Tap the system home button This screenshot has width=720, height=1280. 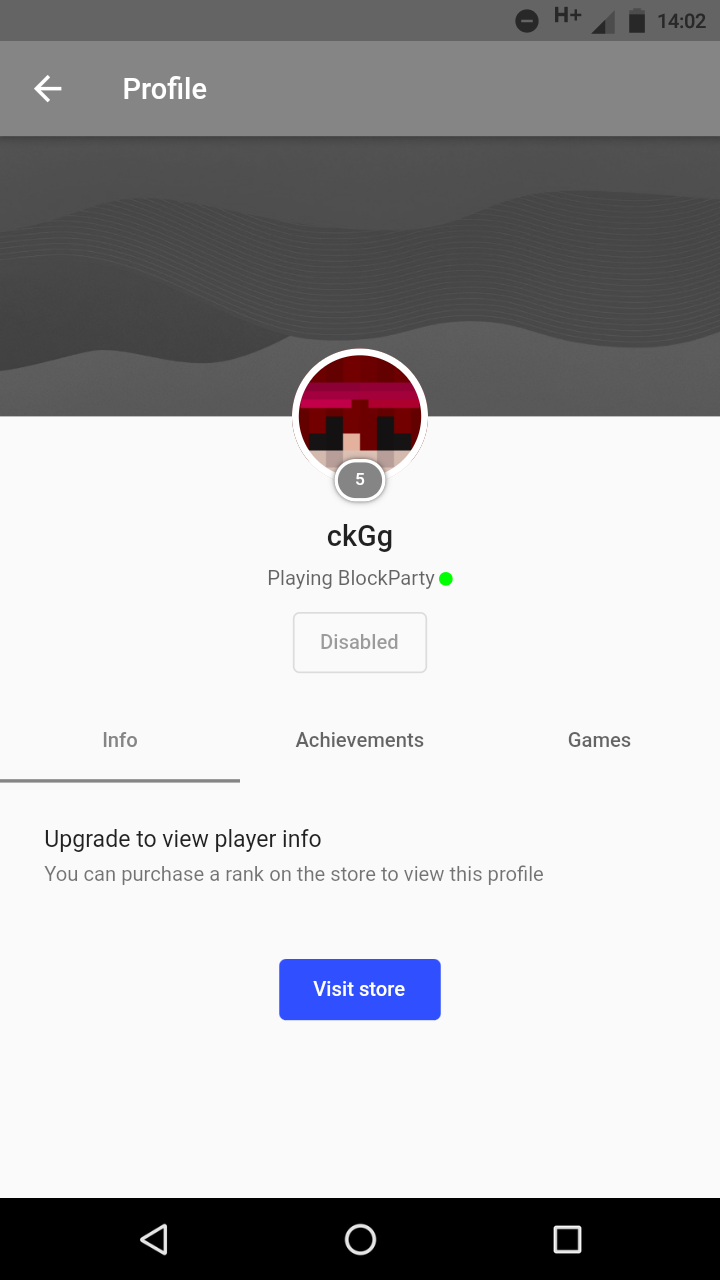[x=360, y=1240]
